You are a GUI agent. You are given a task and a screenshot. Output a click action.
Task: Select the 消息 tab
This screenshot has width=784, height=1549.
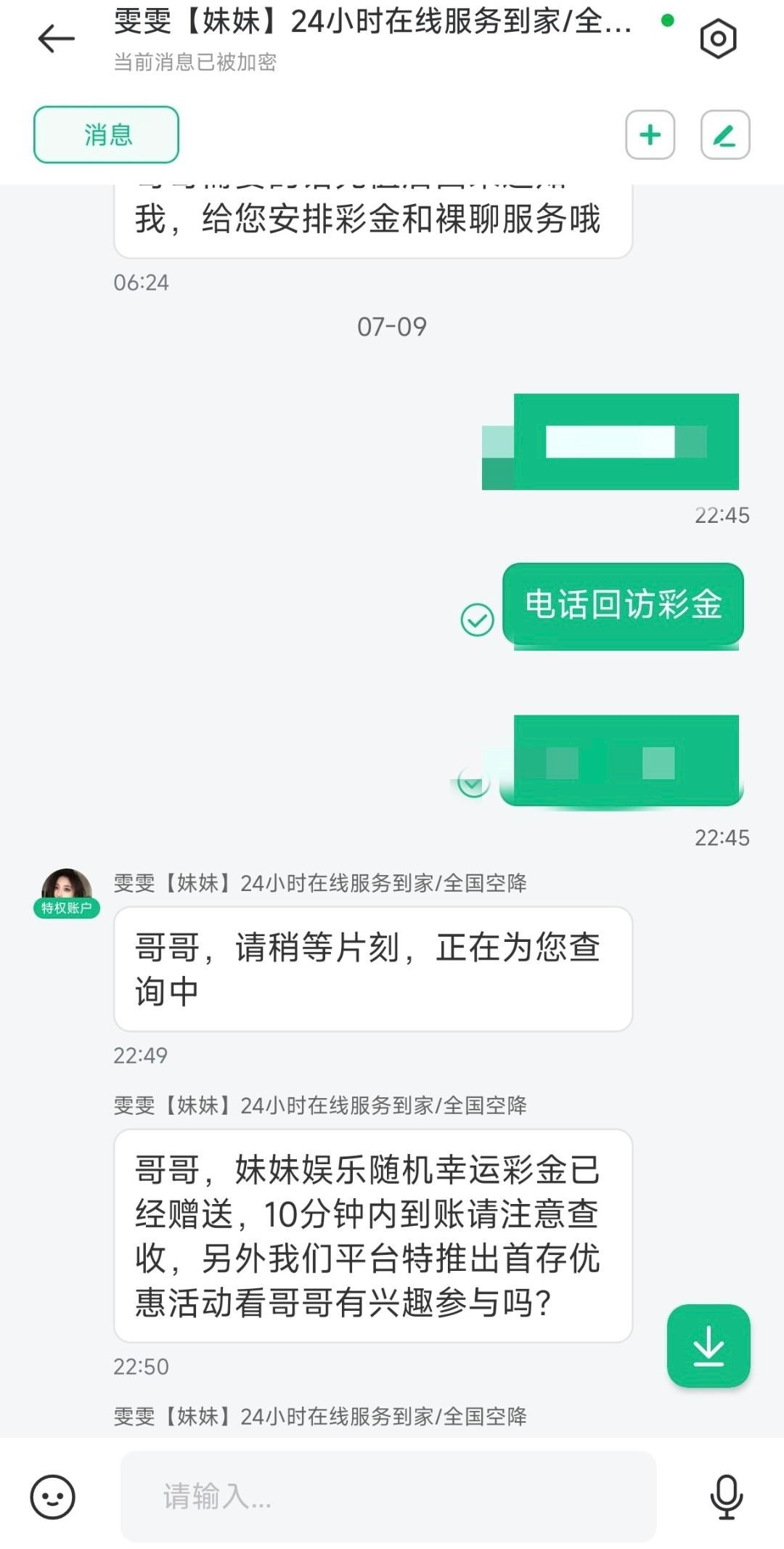tap(106, 134)
